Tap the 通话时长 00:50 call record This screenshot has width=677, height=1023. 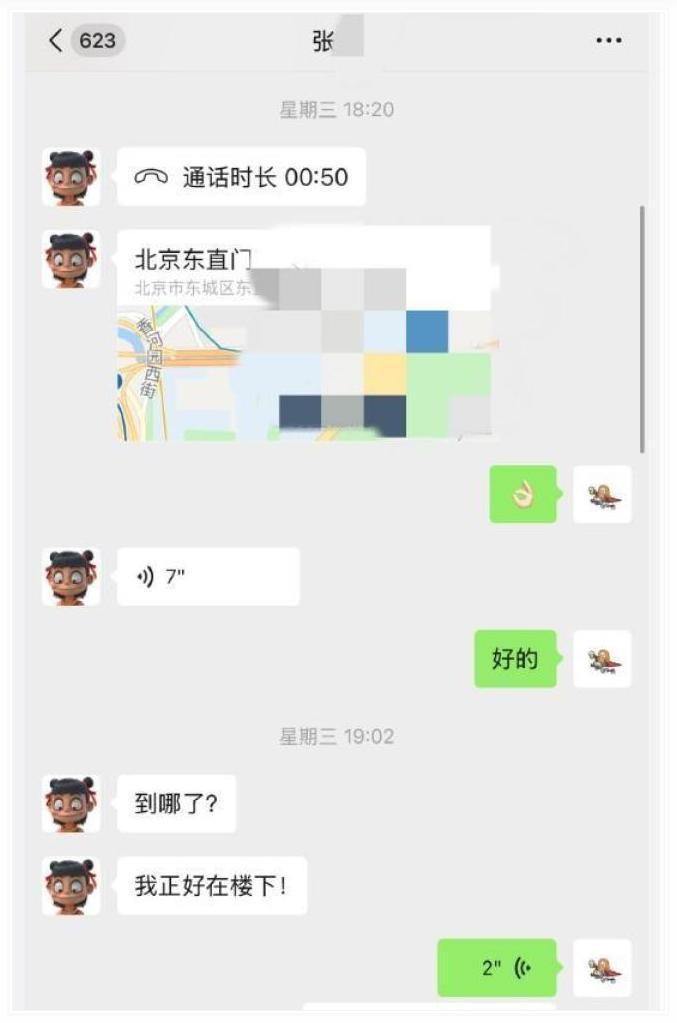point(241,177)
